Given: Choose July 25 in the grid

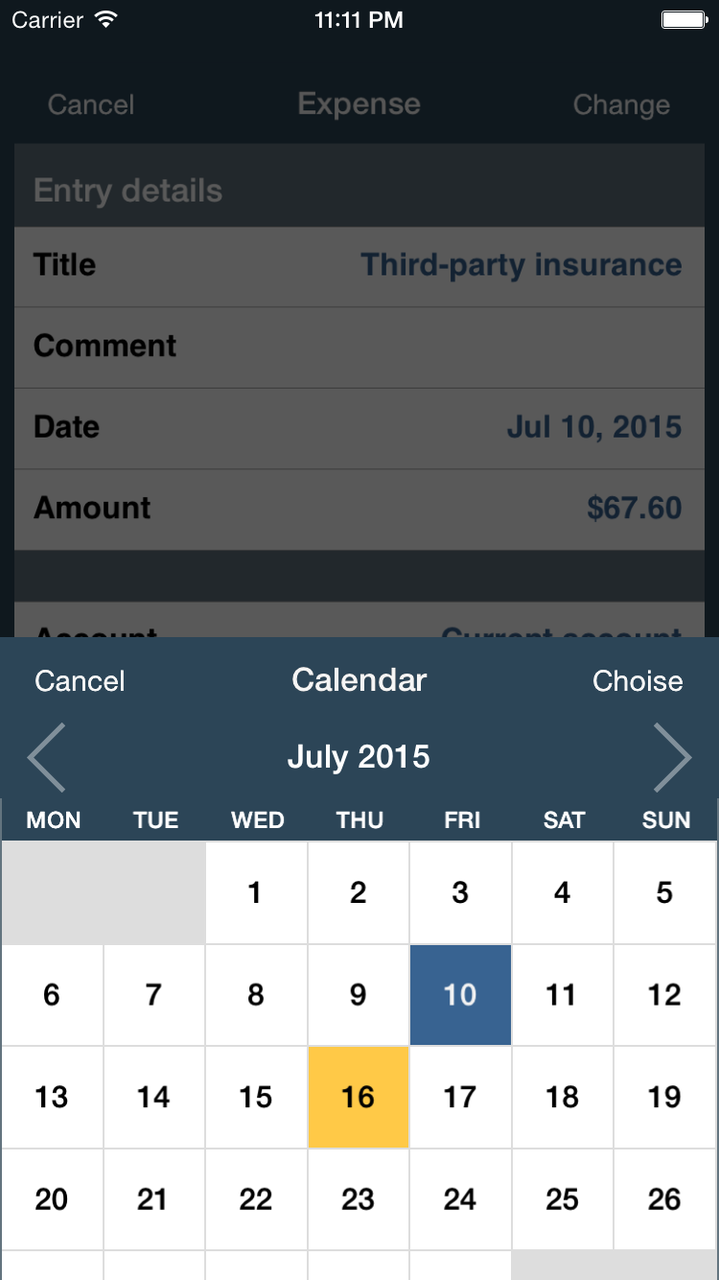Looking at the screenshot, I should (x=562, y=1199).
